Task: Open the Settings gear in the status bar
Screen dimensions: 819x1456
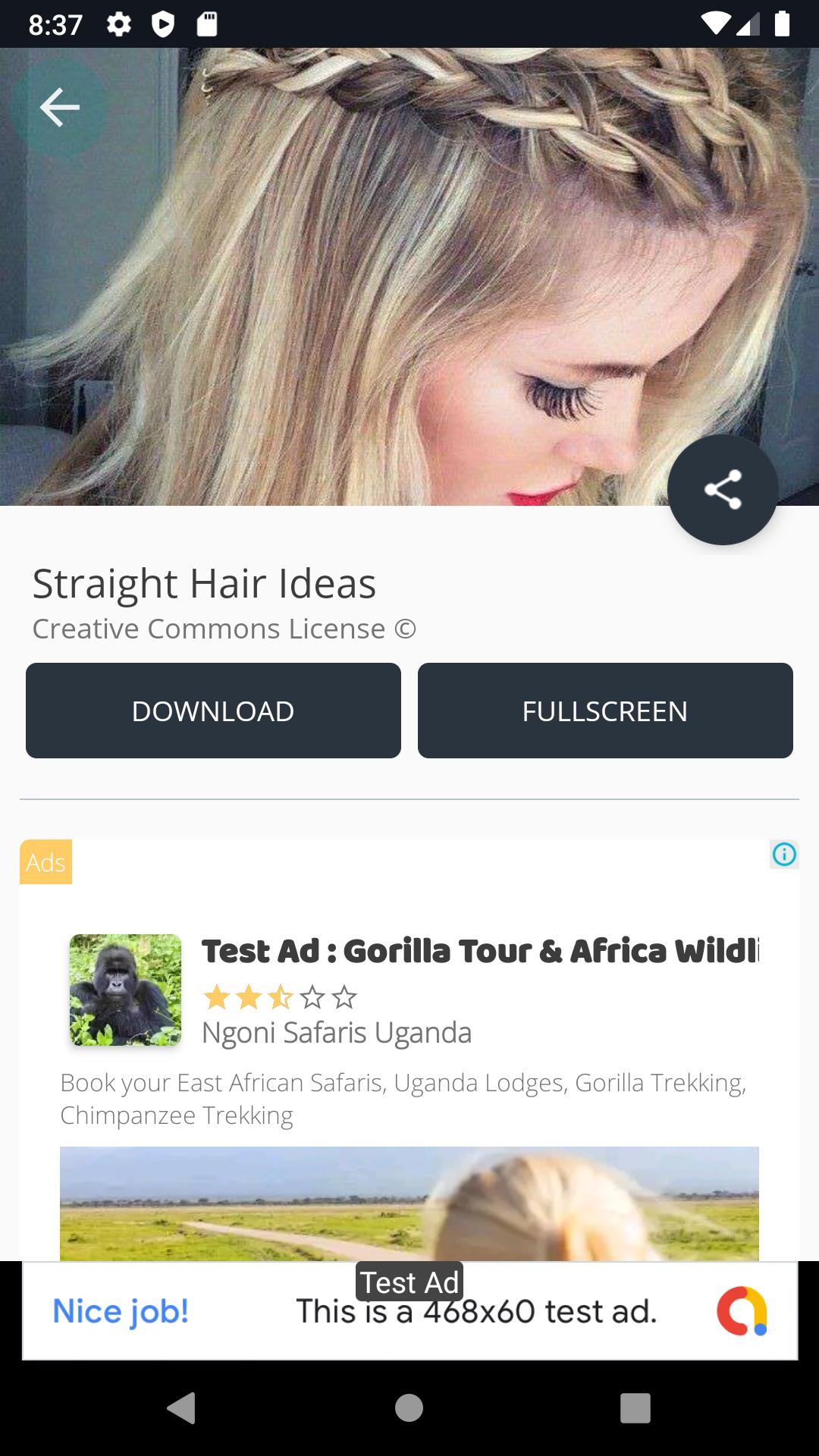Action: pyautogui.click(x=120, y=24)
